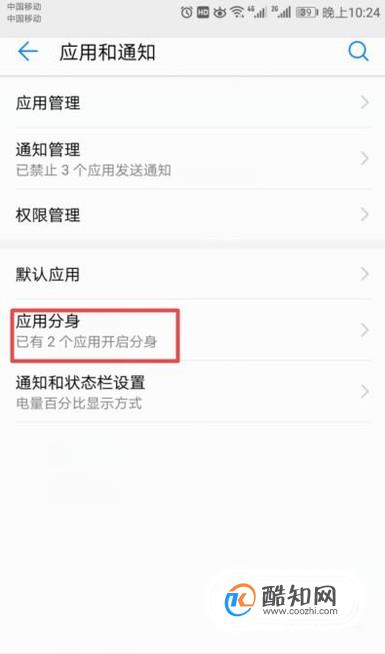Open 通知管理 row
Image resolution: width=385 pixels, height=654 pixels.
click(x=192, y=158)
